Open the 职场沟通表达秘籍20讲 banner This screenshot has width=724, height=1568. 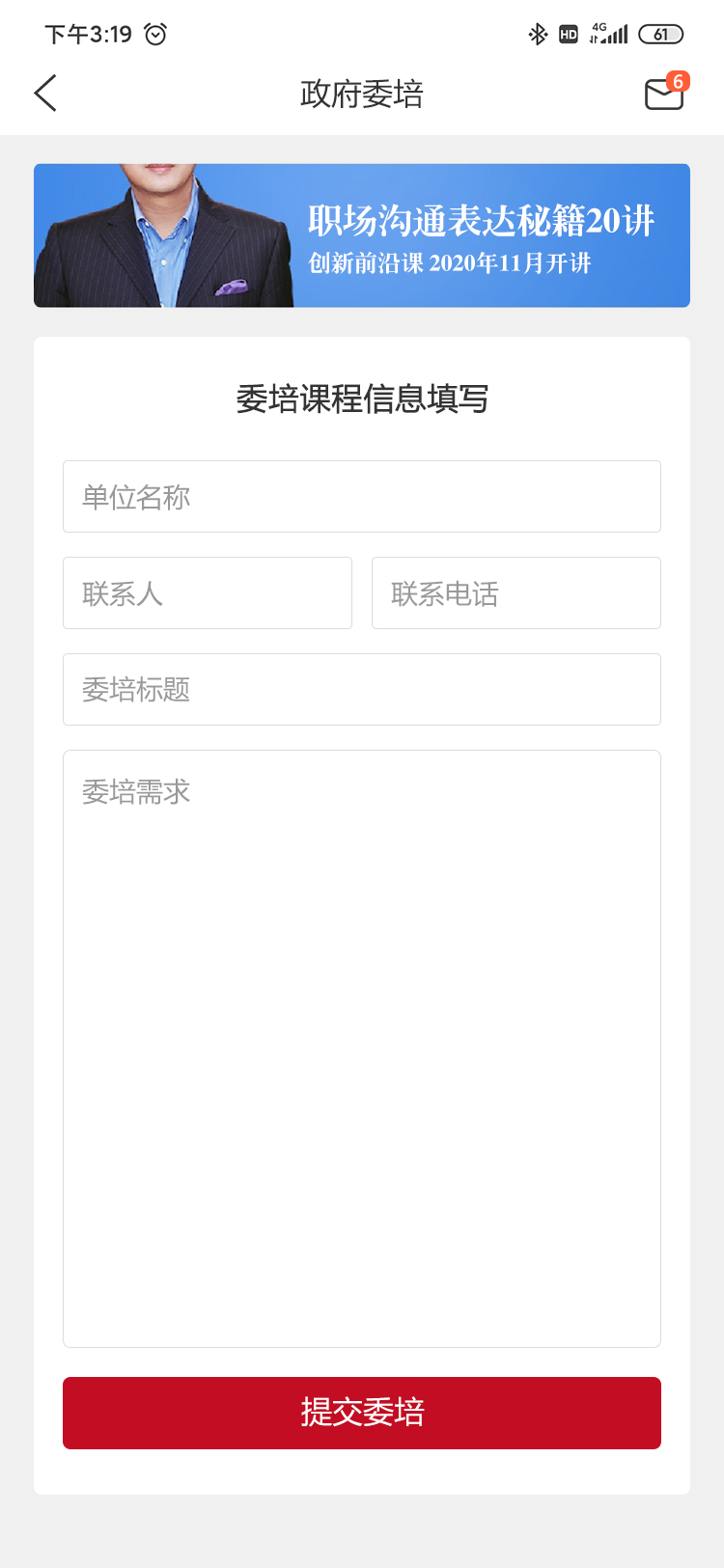coord(362,235)
